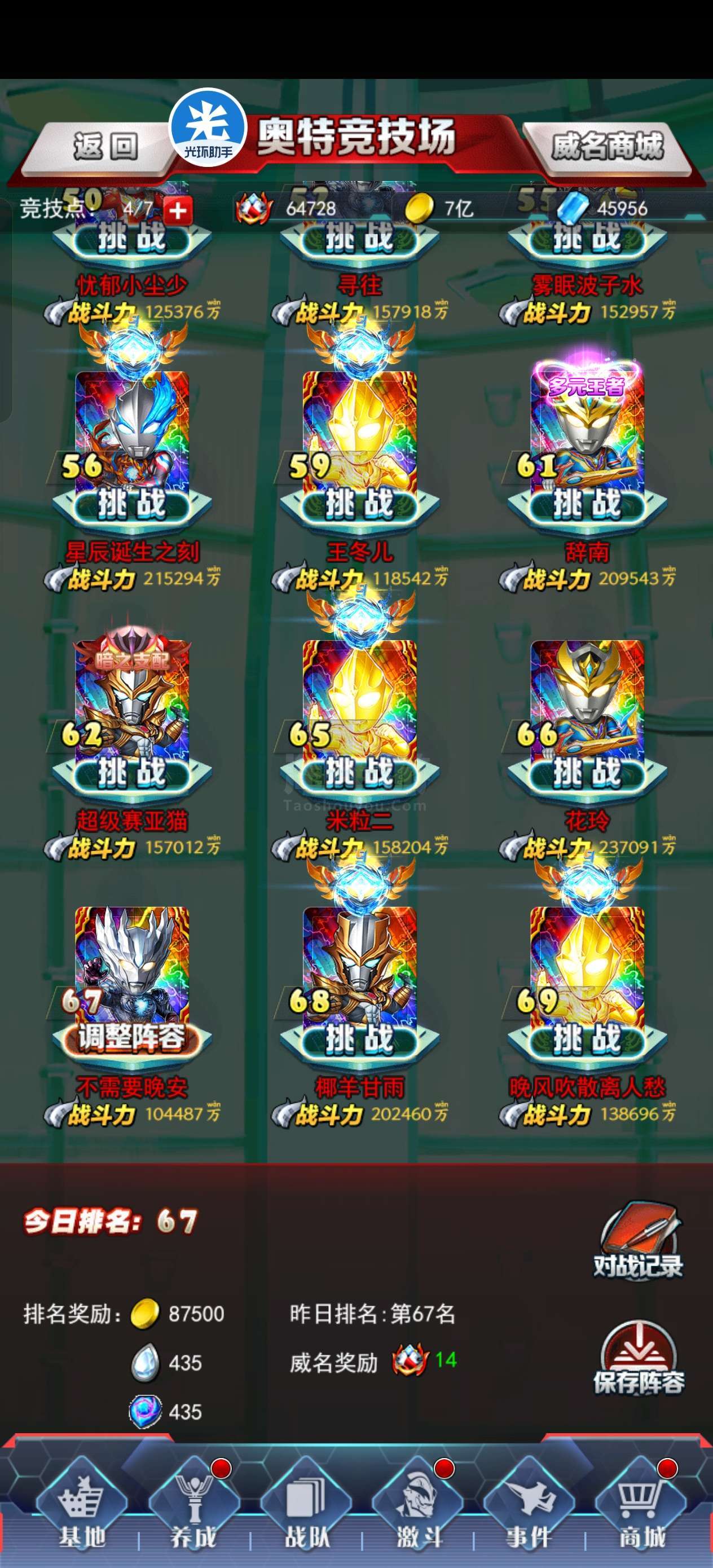Open the 威名商城 shop
Image resolution: width=713 pixels, height=1568 pixels.
point(607,146)
